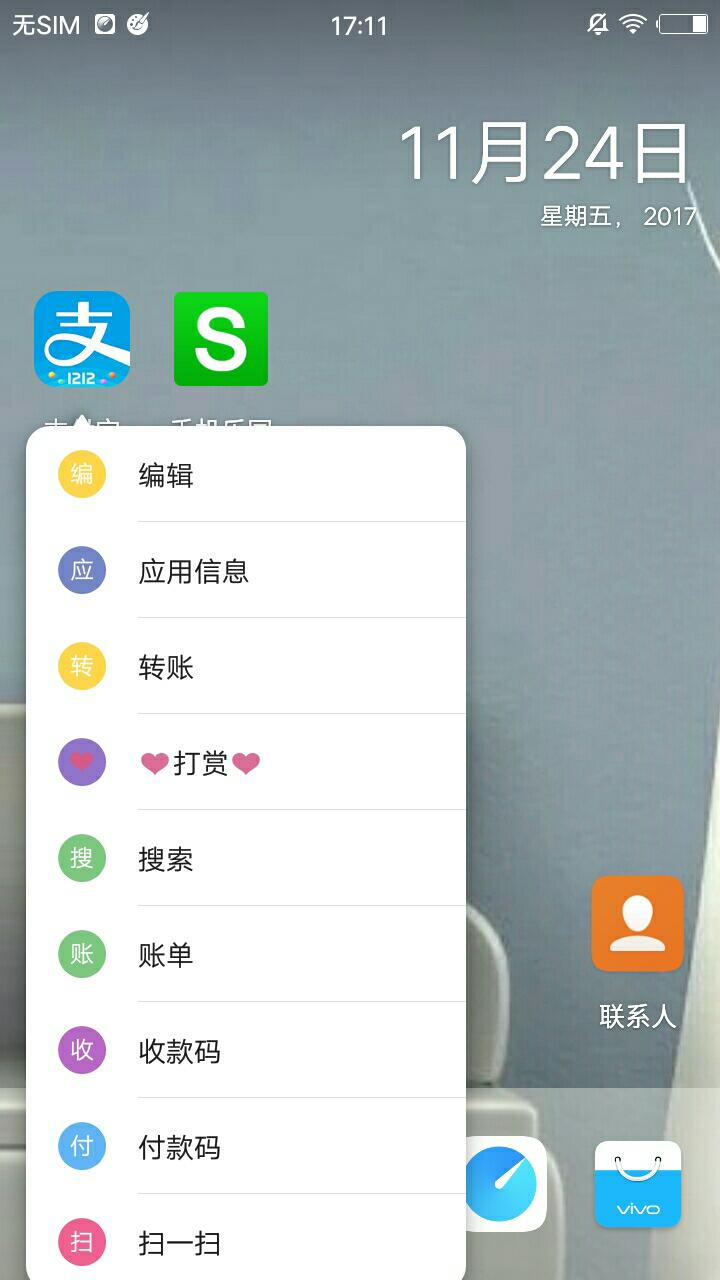Image resolution: width=720 pixels, height=1280 pixels.
Task: Select 编辑 from the shortcut menu
Action: point(245,475)
